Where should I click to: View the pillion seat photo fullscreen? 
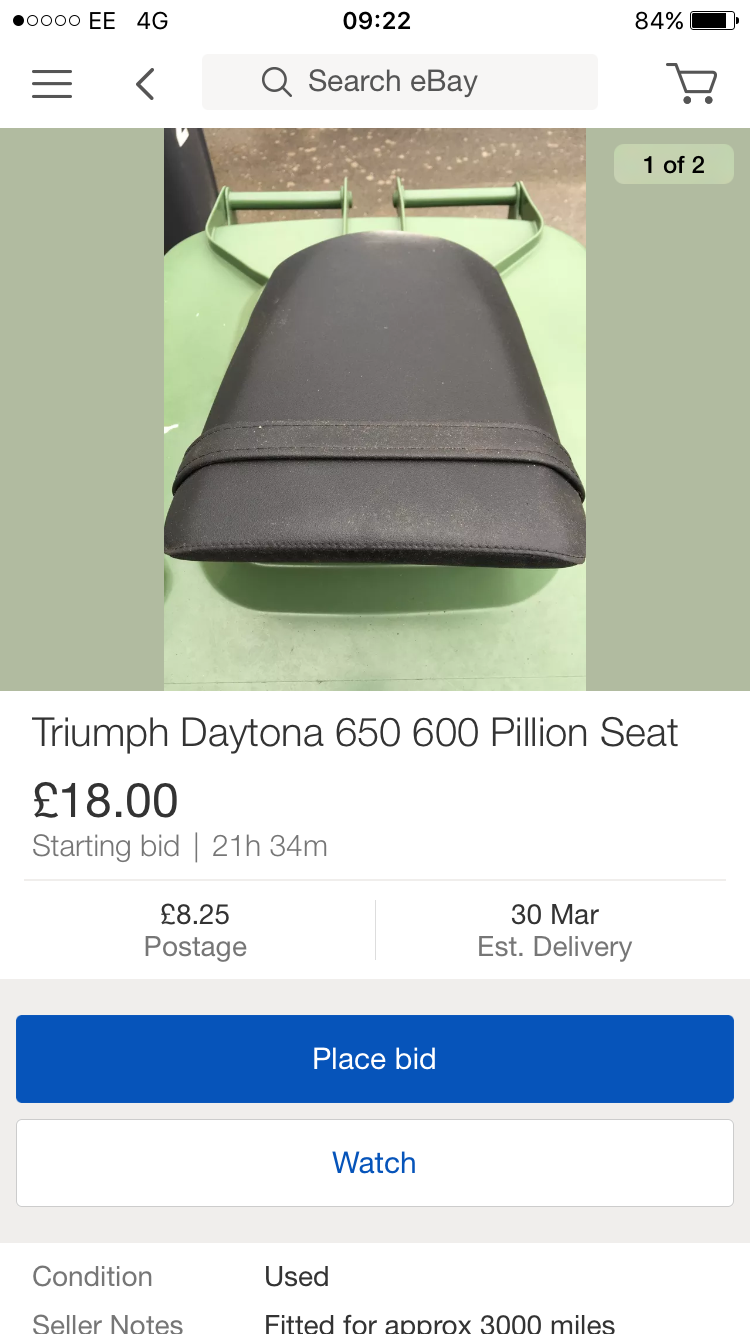[375, 410]
